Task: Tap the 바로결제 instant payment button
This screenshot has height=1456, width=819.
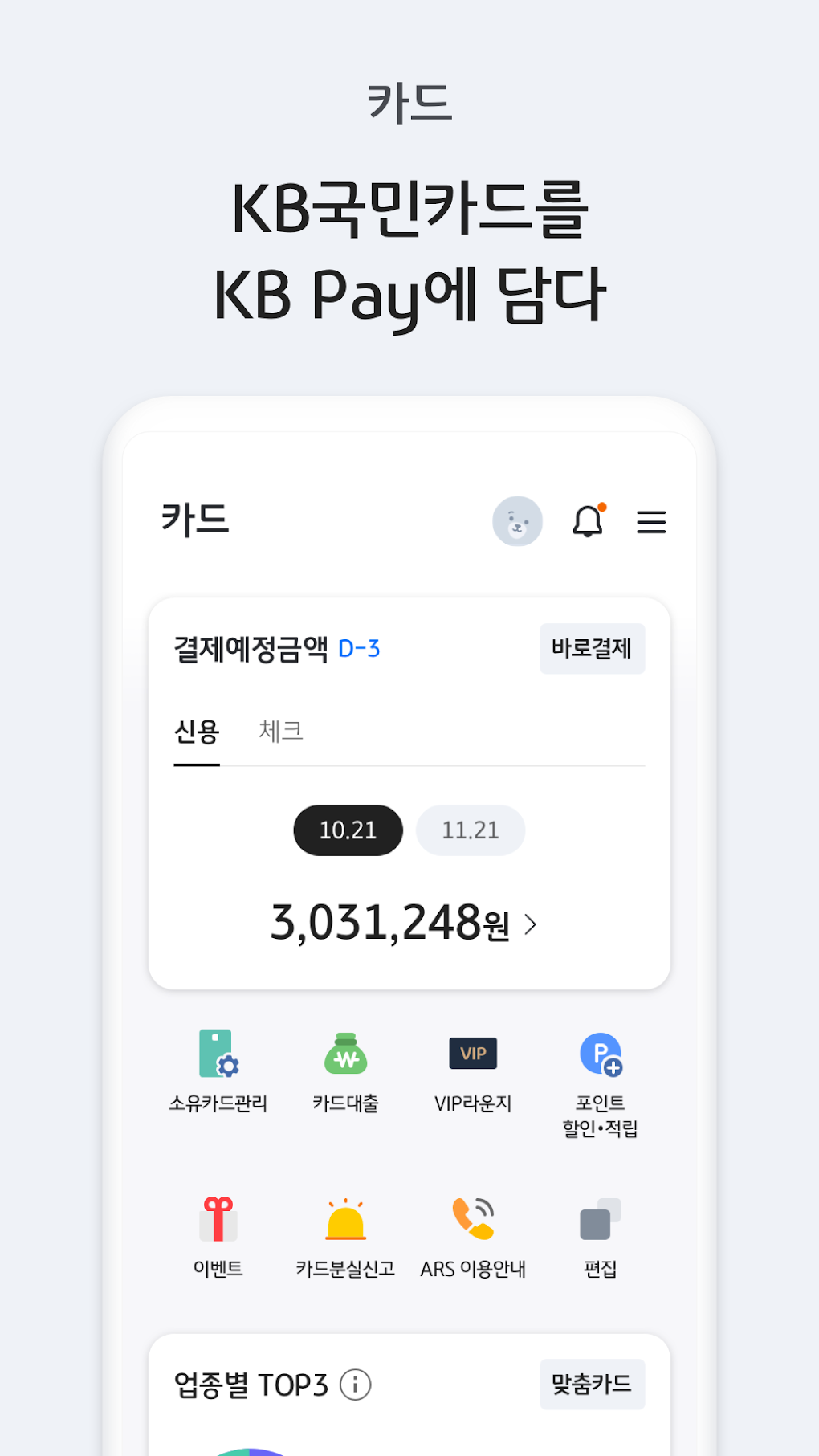Action: pyautogui.click(x=592, y=648)
